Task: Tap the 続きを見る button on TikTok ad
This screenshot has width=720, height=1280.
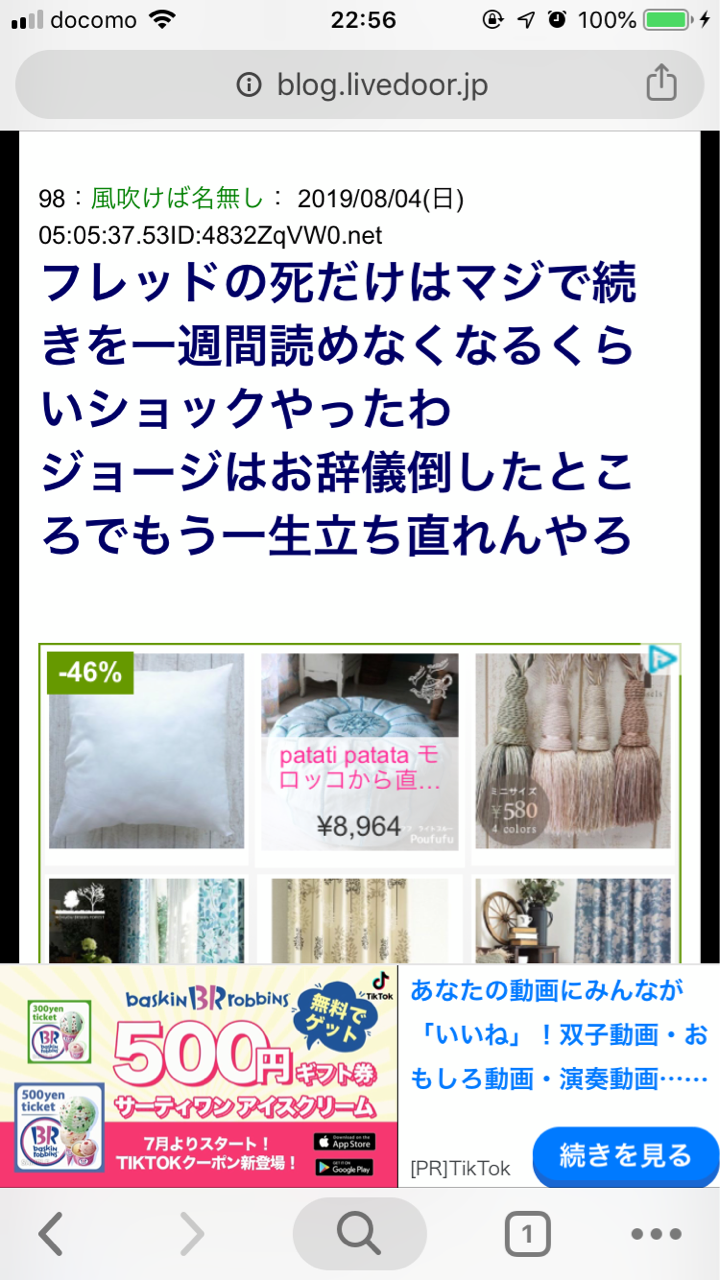Action: (x=625, y=1156)
